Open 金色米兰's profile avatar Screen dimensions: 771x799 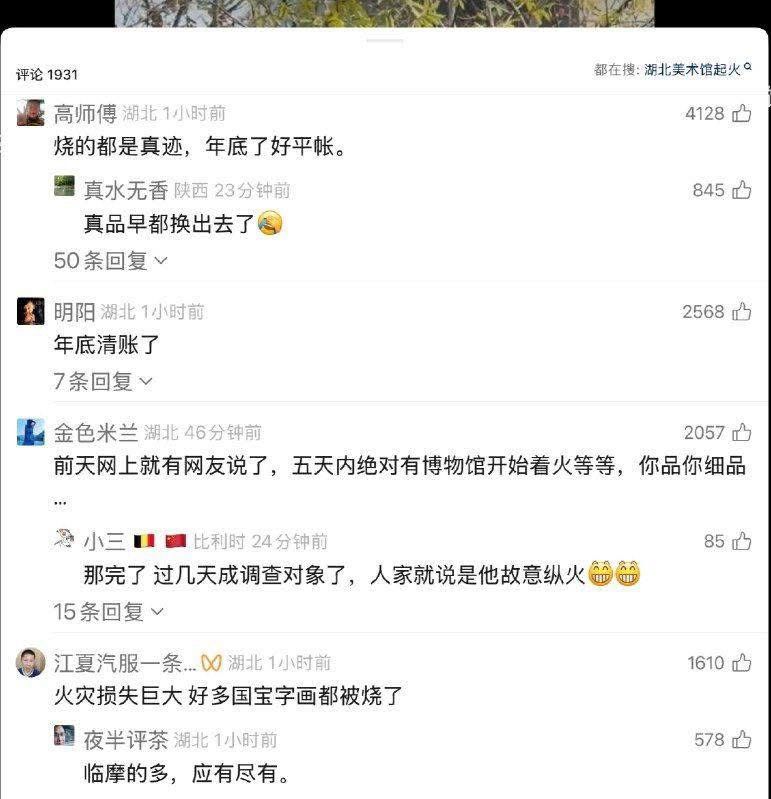pos(30,432)
